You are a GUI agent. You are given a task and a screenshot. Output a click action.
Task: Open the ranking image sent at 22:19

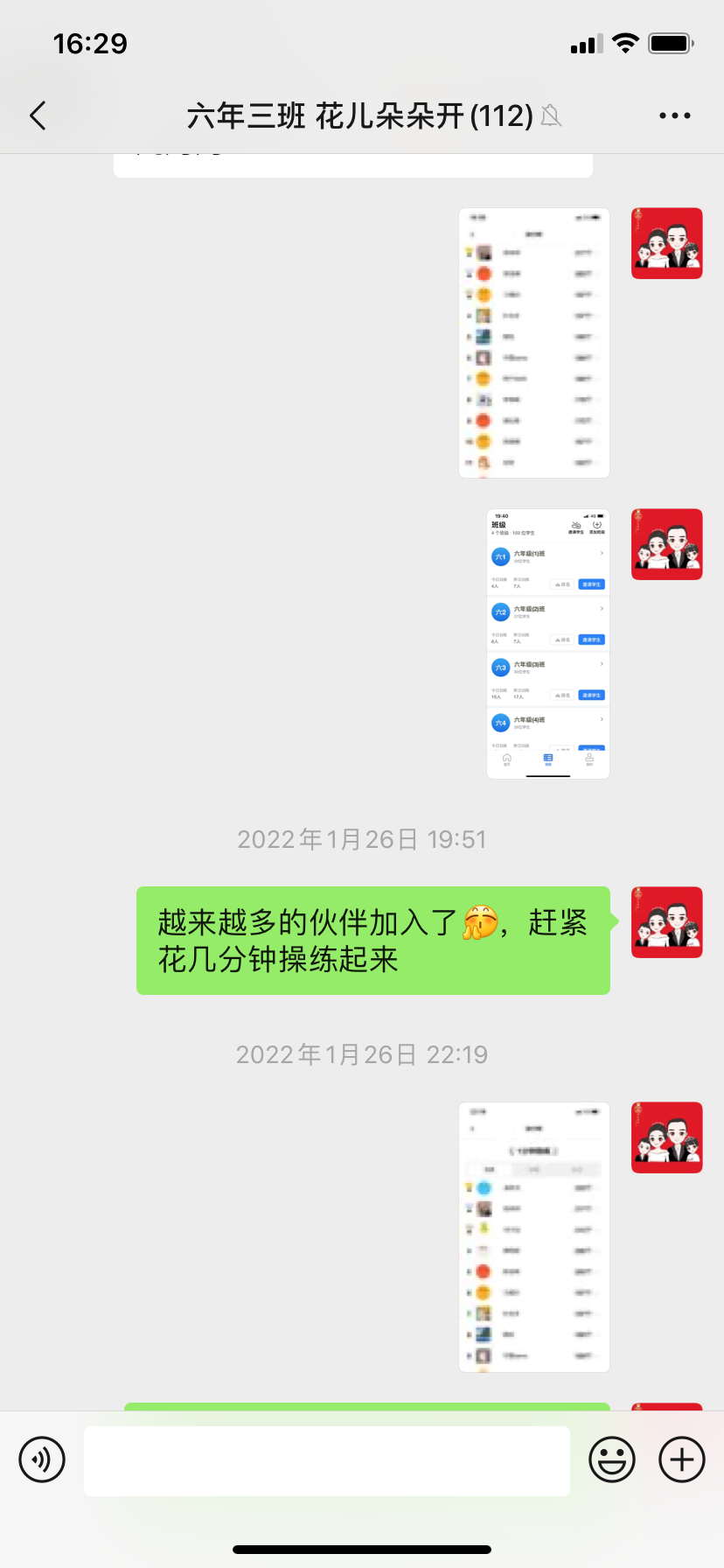click(533, 1236)
